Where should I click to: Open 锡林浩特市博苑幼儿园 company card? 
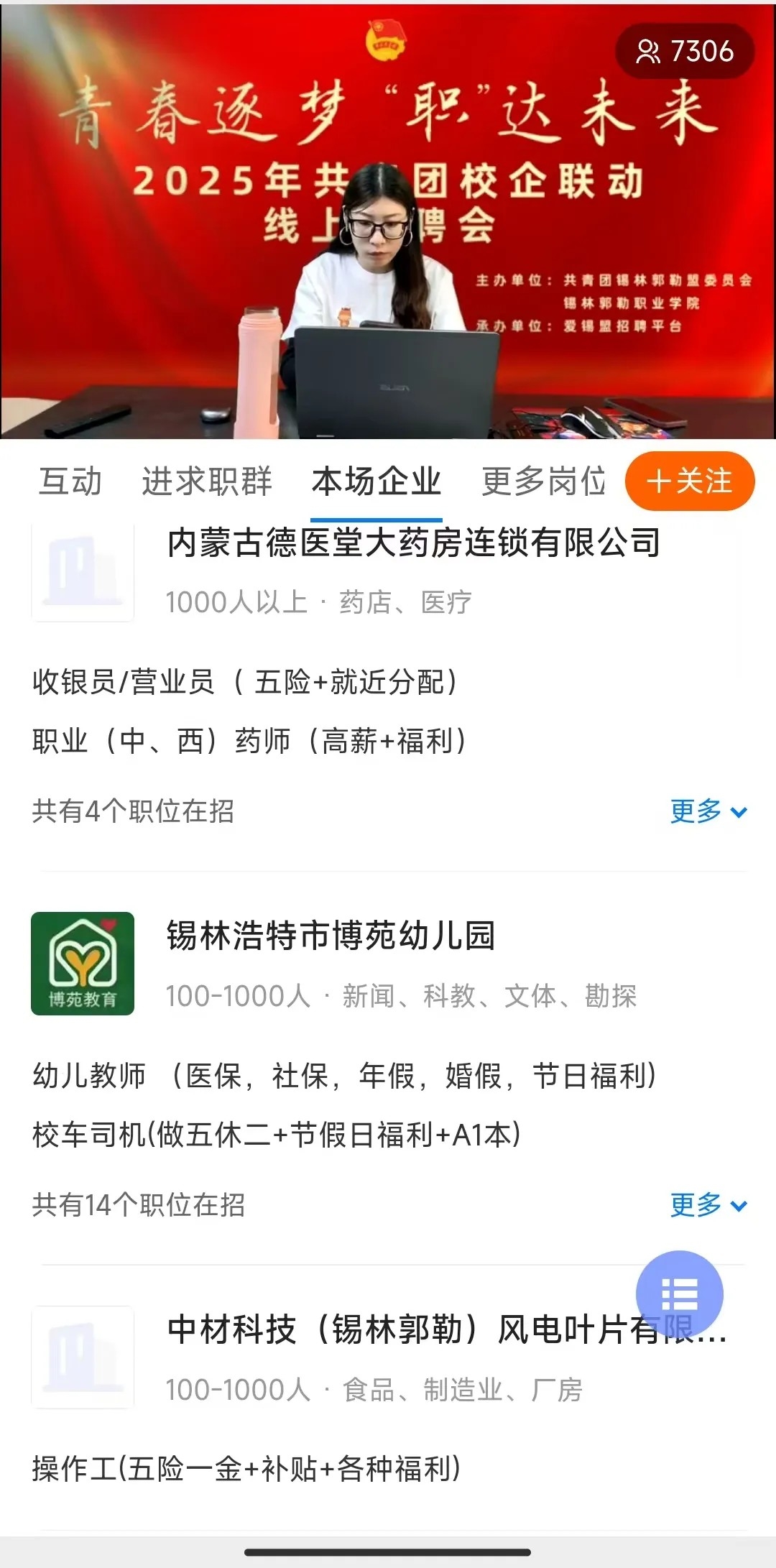(x=331, y=936)
